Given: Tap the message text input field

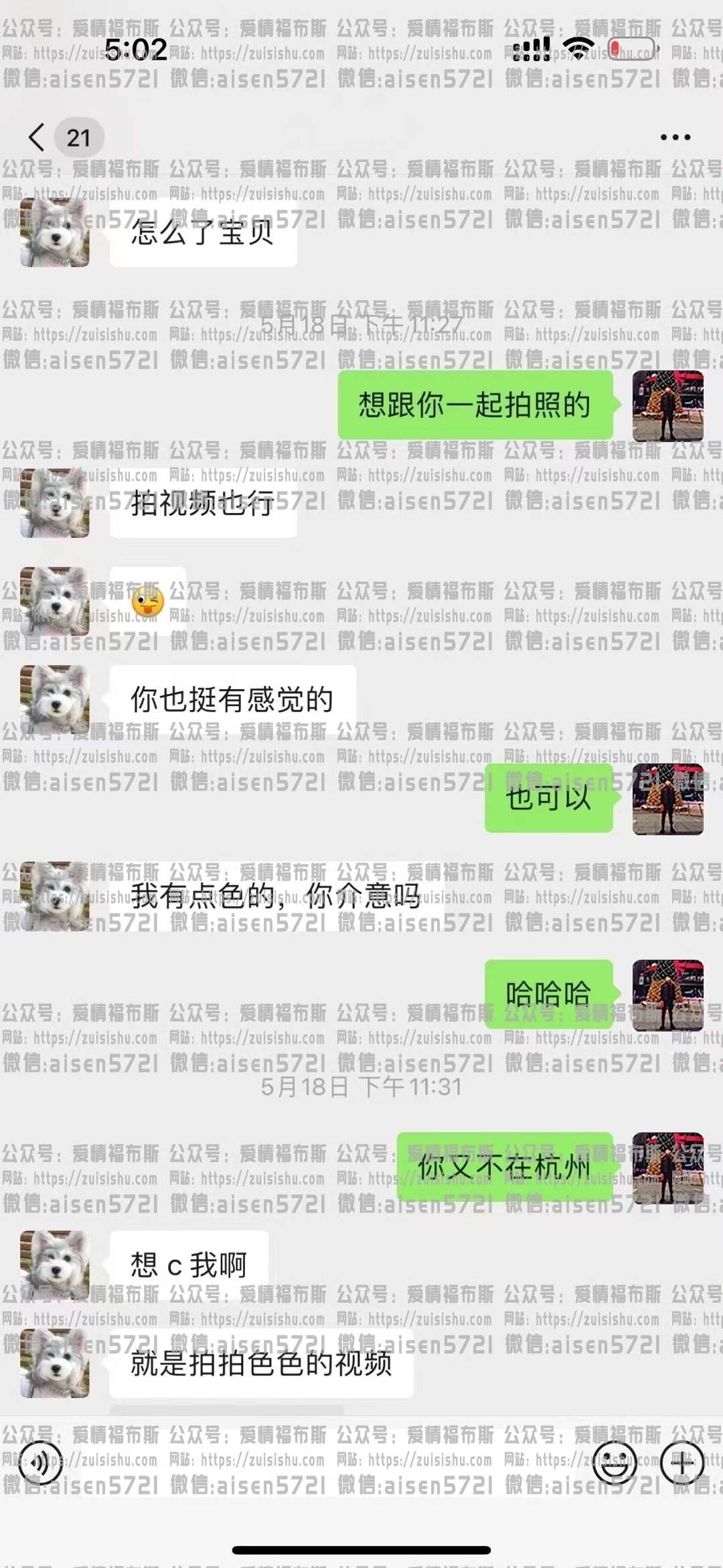Looking at the screenshot, I should coord(328,1464).
